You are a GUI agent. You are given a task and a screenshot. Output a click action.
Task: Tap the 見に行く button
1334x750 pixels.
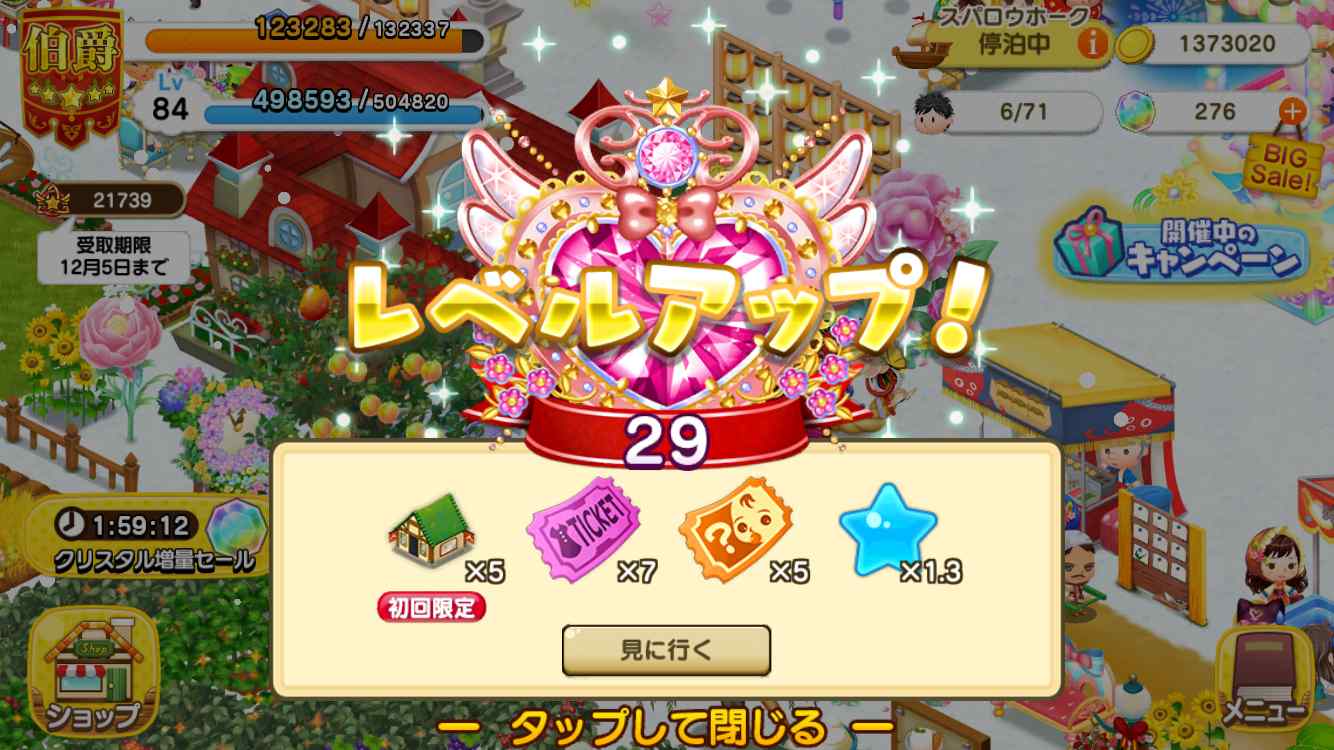tap(666, 650)
